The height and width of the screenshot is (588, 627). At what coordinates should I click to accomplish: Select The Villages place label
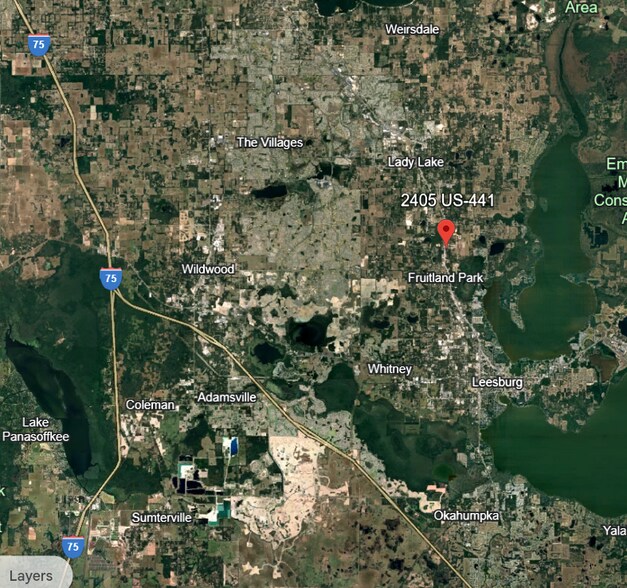270,142
